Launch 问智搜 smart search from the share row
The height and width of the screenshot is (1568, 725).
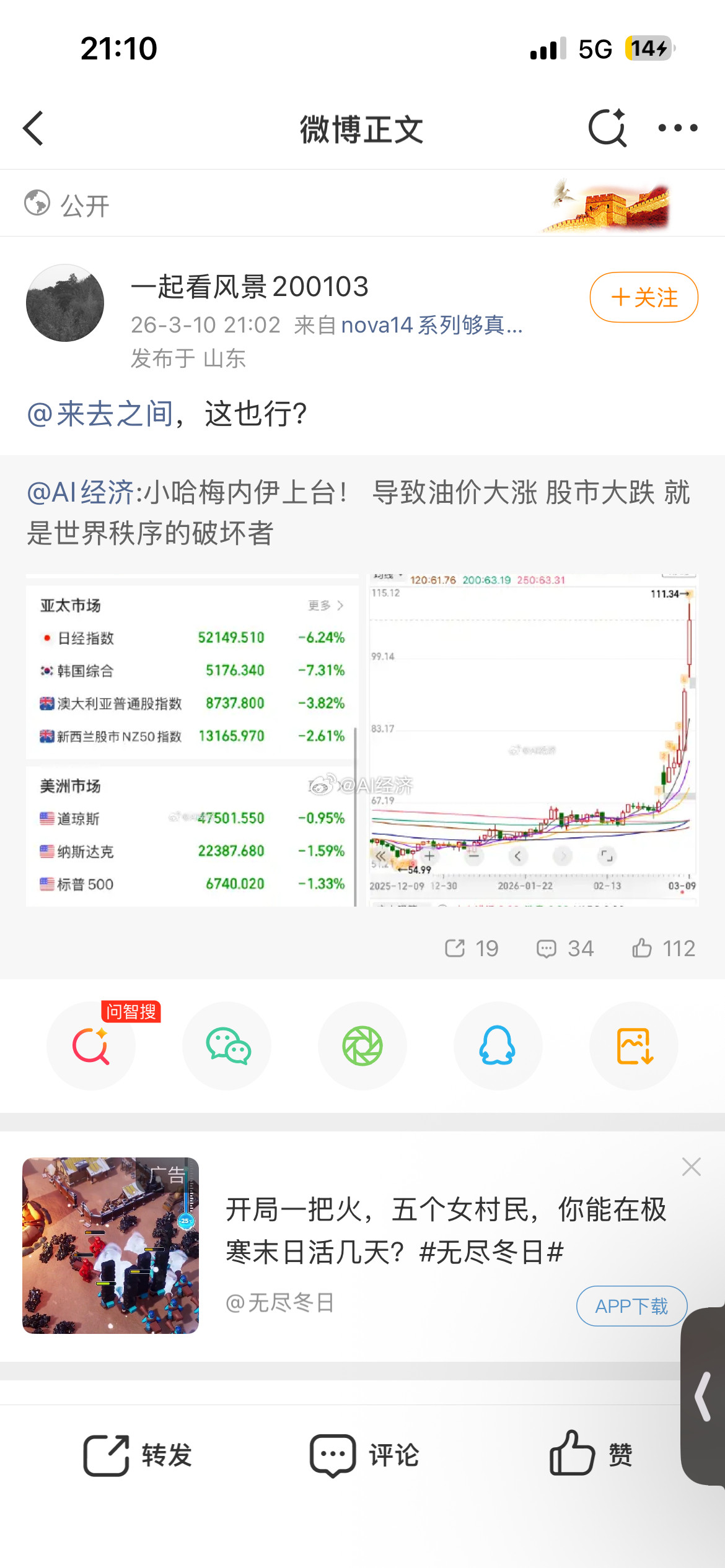91,1045
